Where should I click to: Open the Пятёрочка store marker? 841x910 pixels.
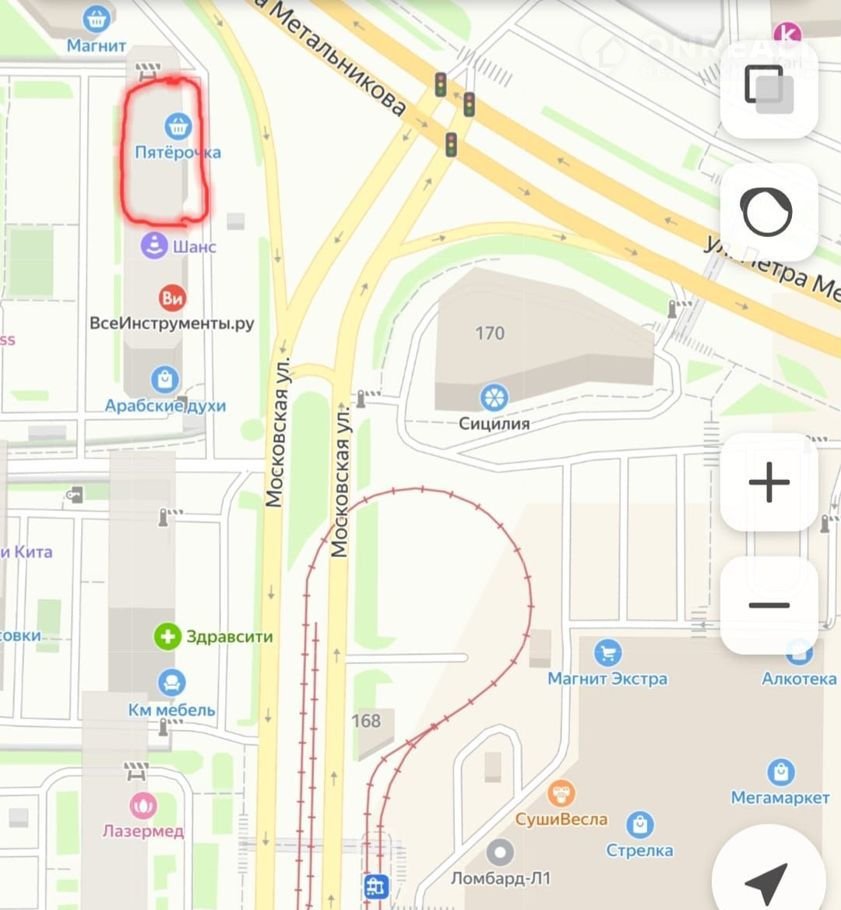178,126
